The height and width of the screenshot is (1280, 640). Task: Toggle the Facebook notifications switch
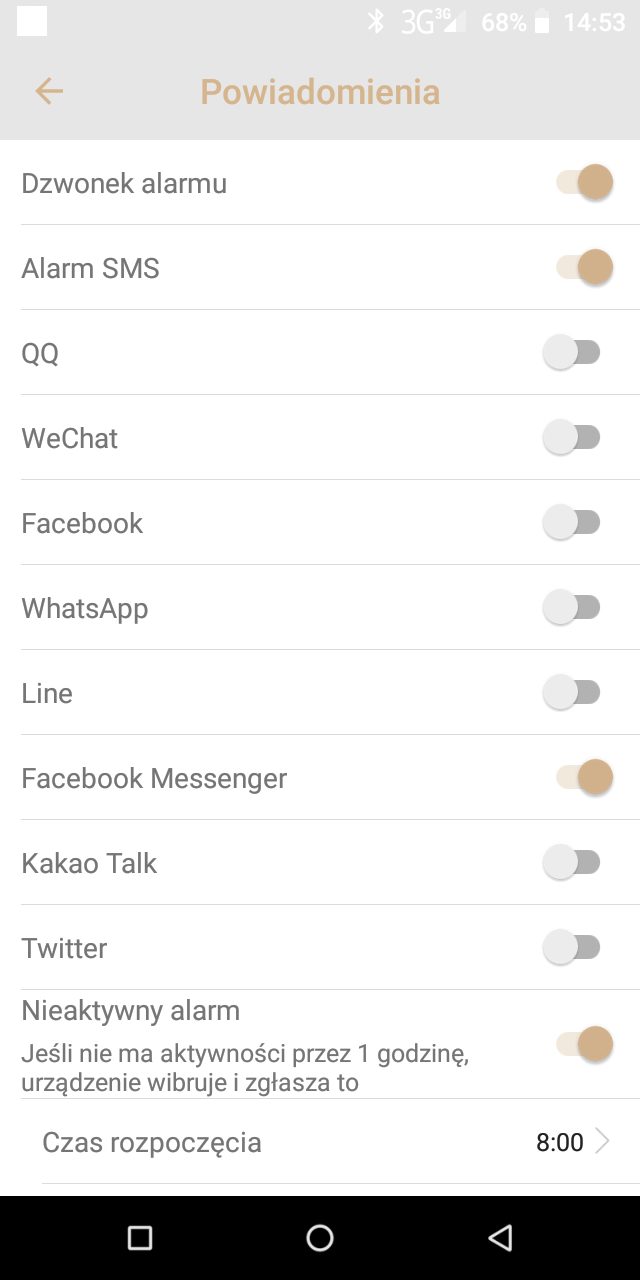tap(572, 523)
